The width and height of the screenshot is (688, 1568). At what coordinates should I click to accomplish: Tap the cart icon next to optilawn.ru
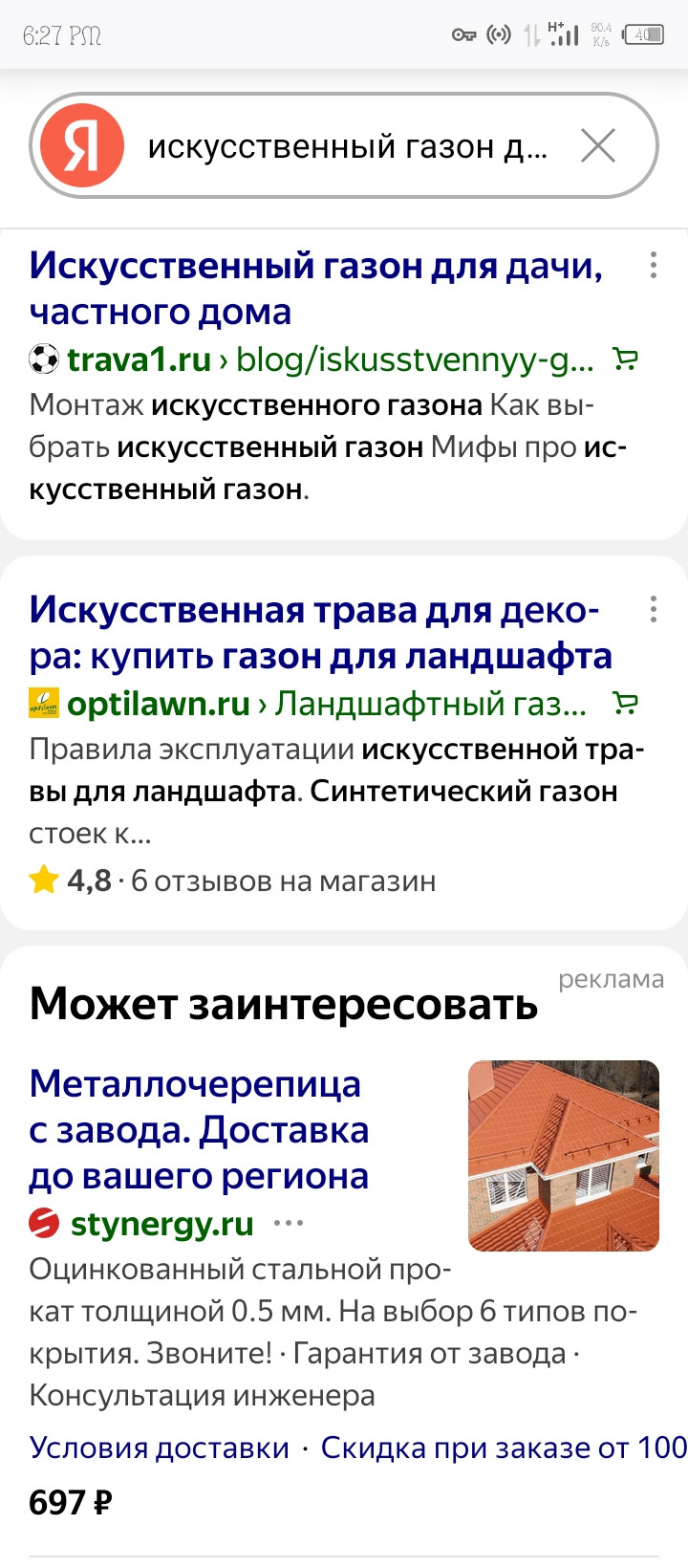point(626,704)
